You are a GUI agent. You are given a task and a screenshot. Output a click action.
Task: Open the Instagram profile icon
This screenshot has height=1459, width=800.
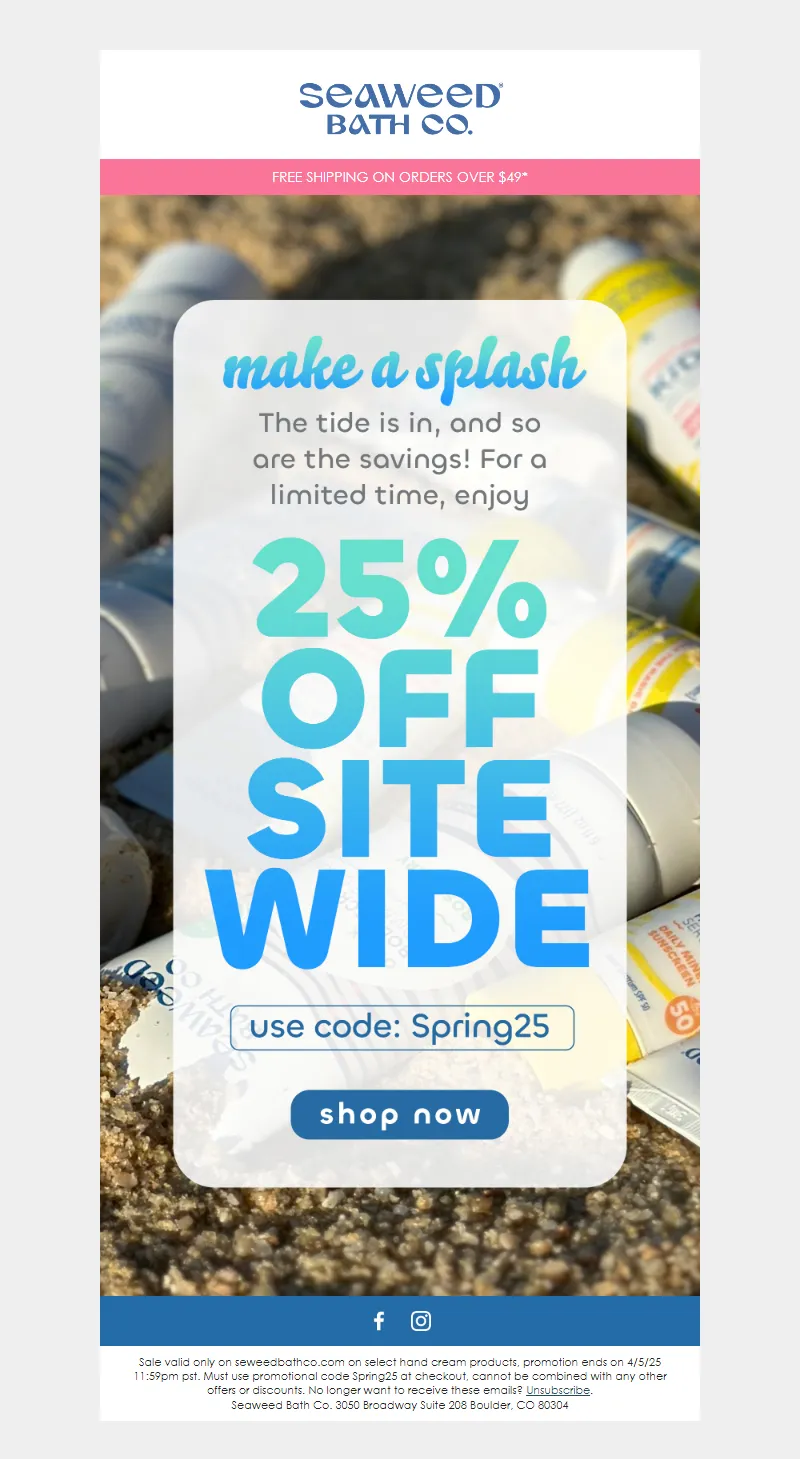[421, 1321]
